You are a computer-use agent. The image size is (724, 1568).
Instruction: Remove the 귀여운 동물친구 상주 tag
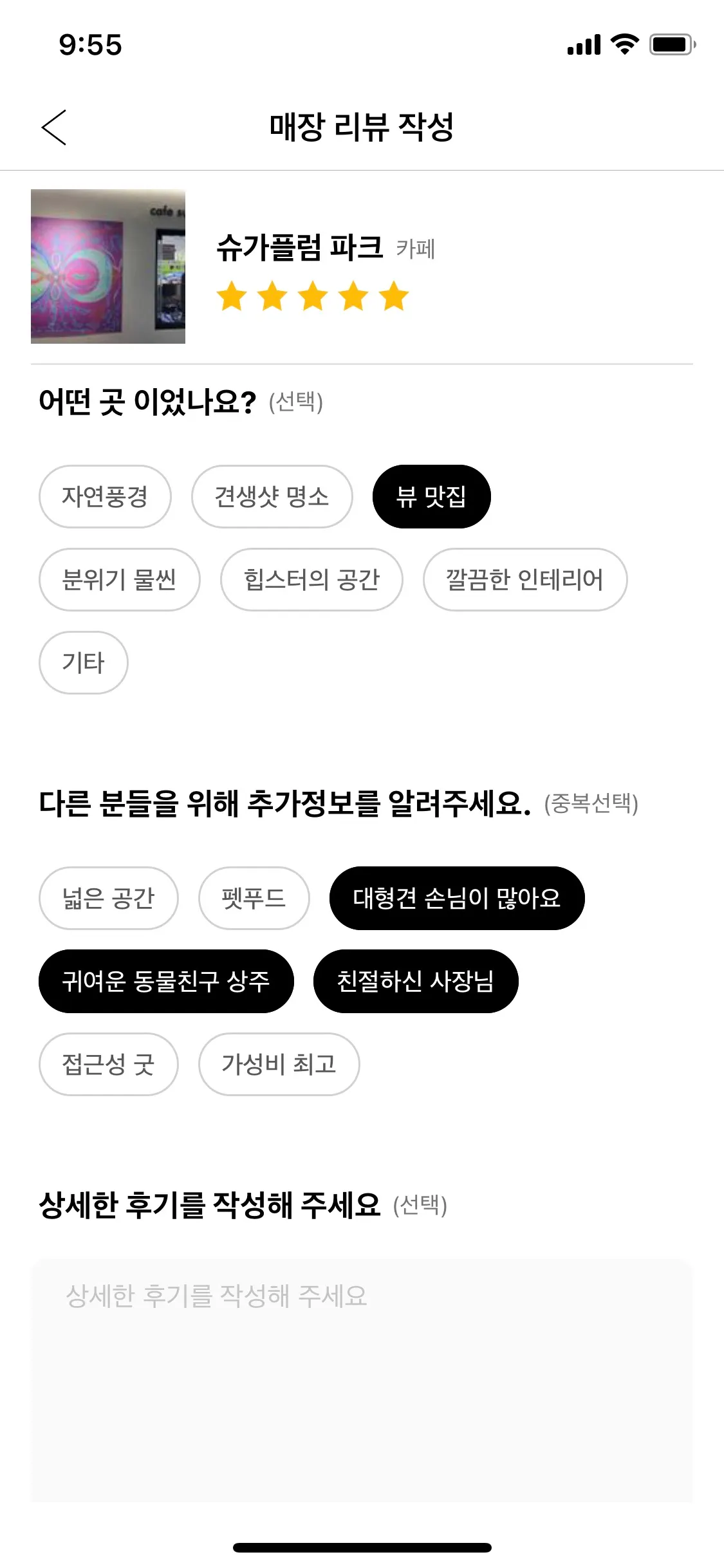pos(166,981)
